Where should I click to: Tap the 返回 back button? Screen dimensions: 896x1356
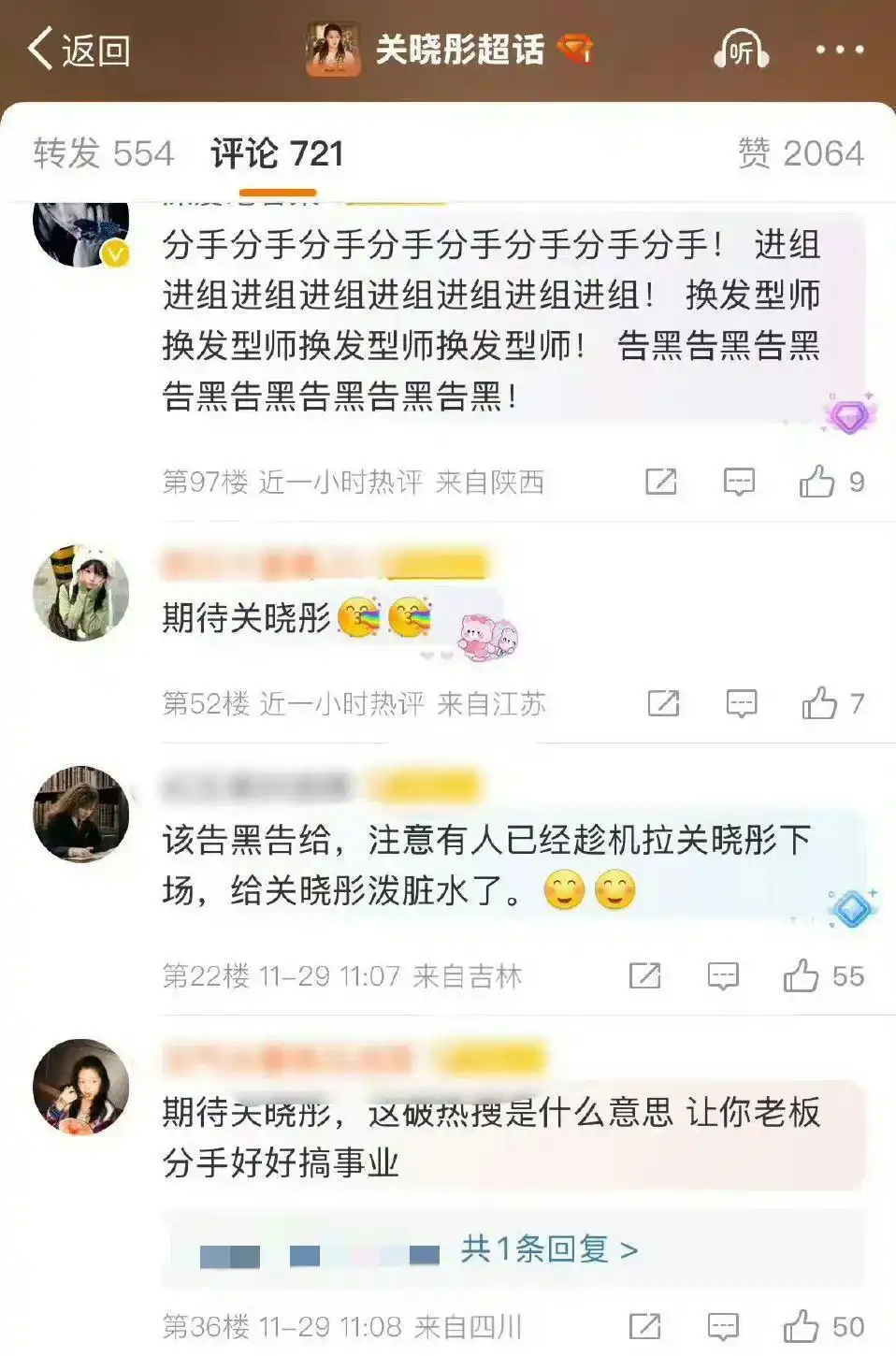pyautogui.click(x=79, y=50)
